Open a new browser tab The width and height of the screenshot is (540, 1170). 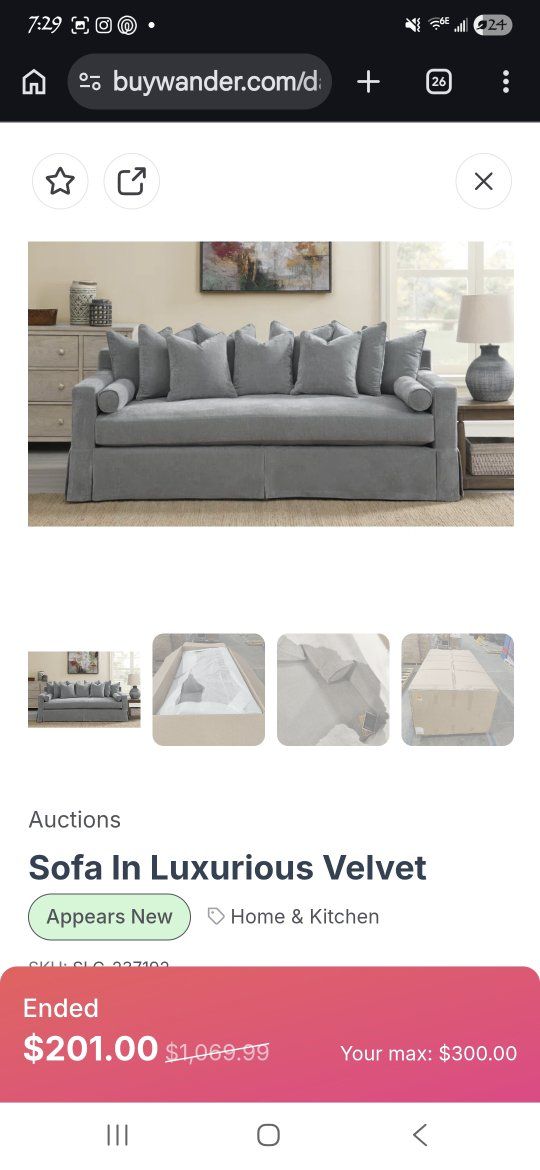(368, 82)
